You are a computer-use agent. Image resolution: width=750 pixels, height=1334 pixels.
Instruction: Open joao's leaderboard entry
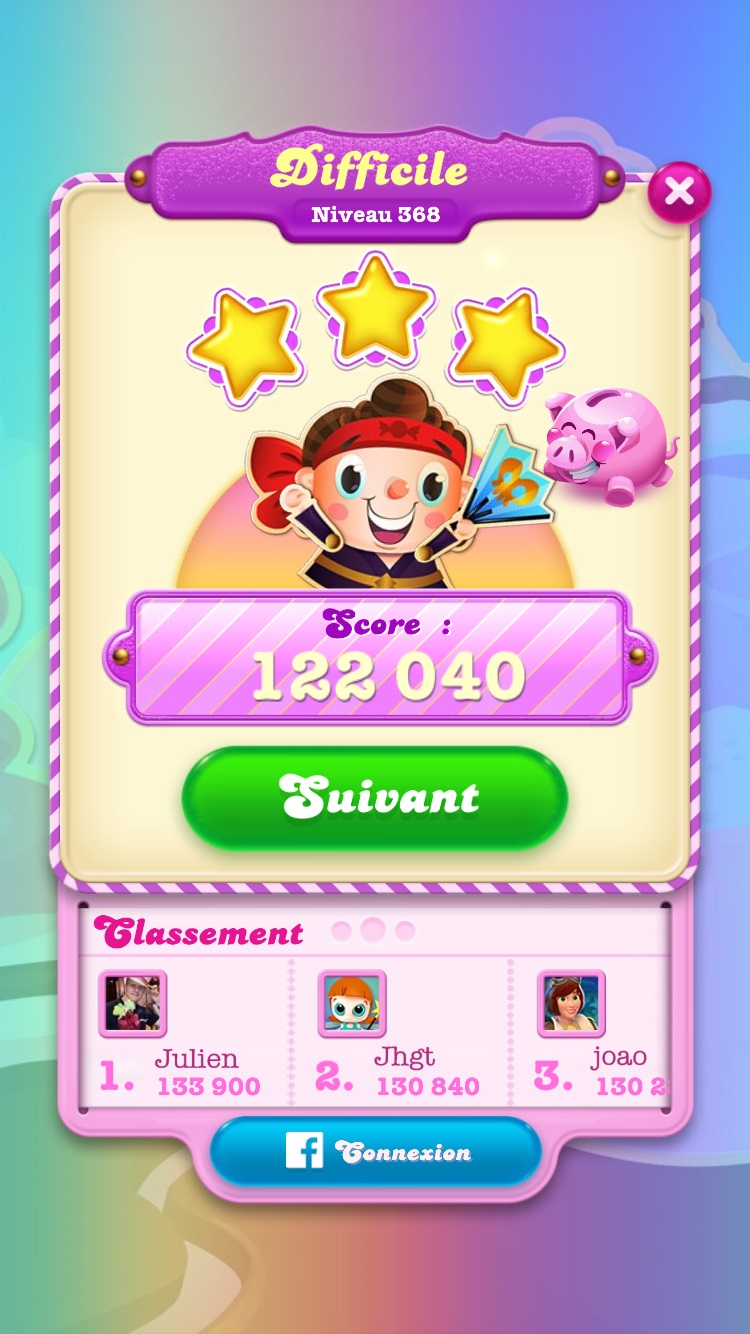600,1035
